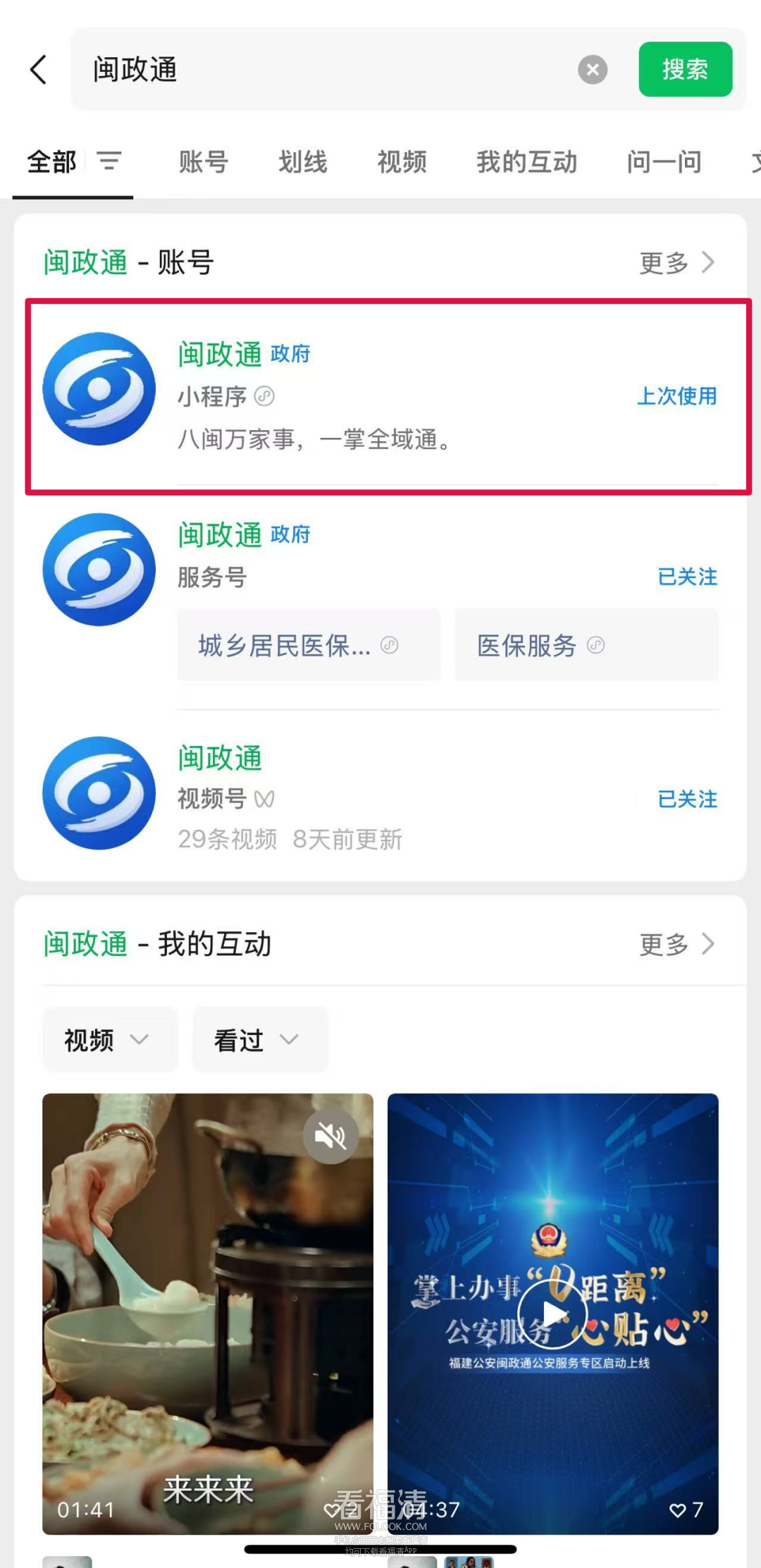Tap the 闽政通 search field
Screen dimensions: 761x1568
click(x=317, y=70)
